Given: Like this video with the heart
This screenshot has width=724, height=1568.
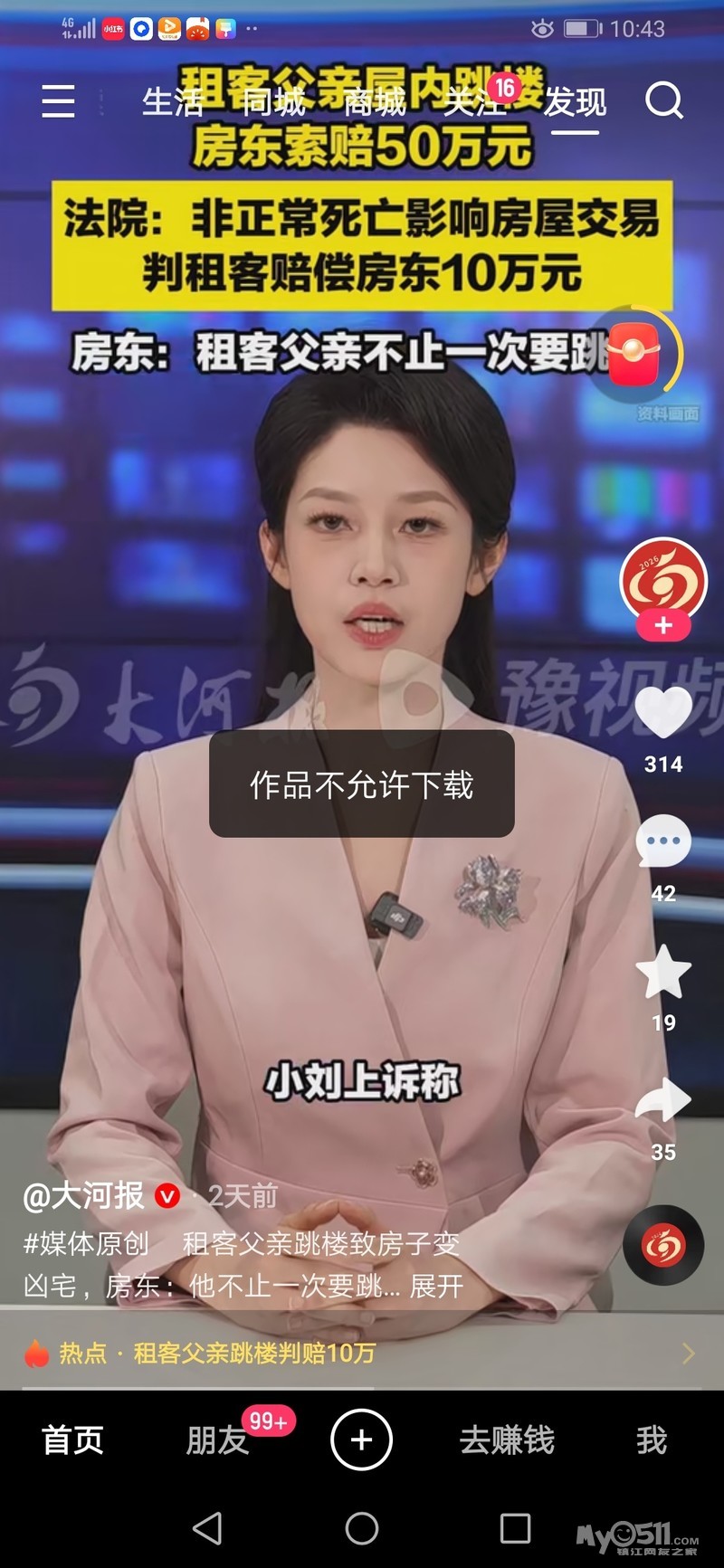Looking at the screenshot, I should (x=663, y=712).
